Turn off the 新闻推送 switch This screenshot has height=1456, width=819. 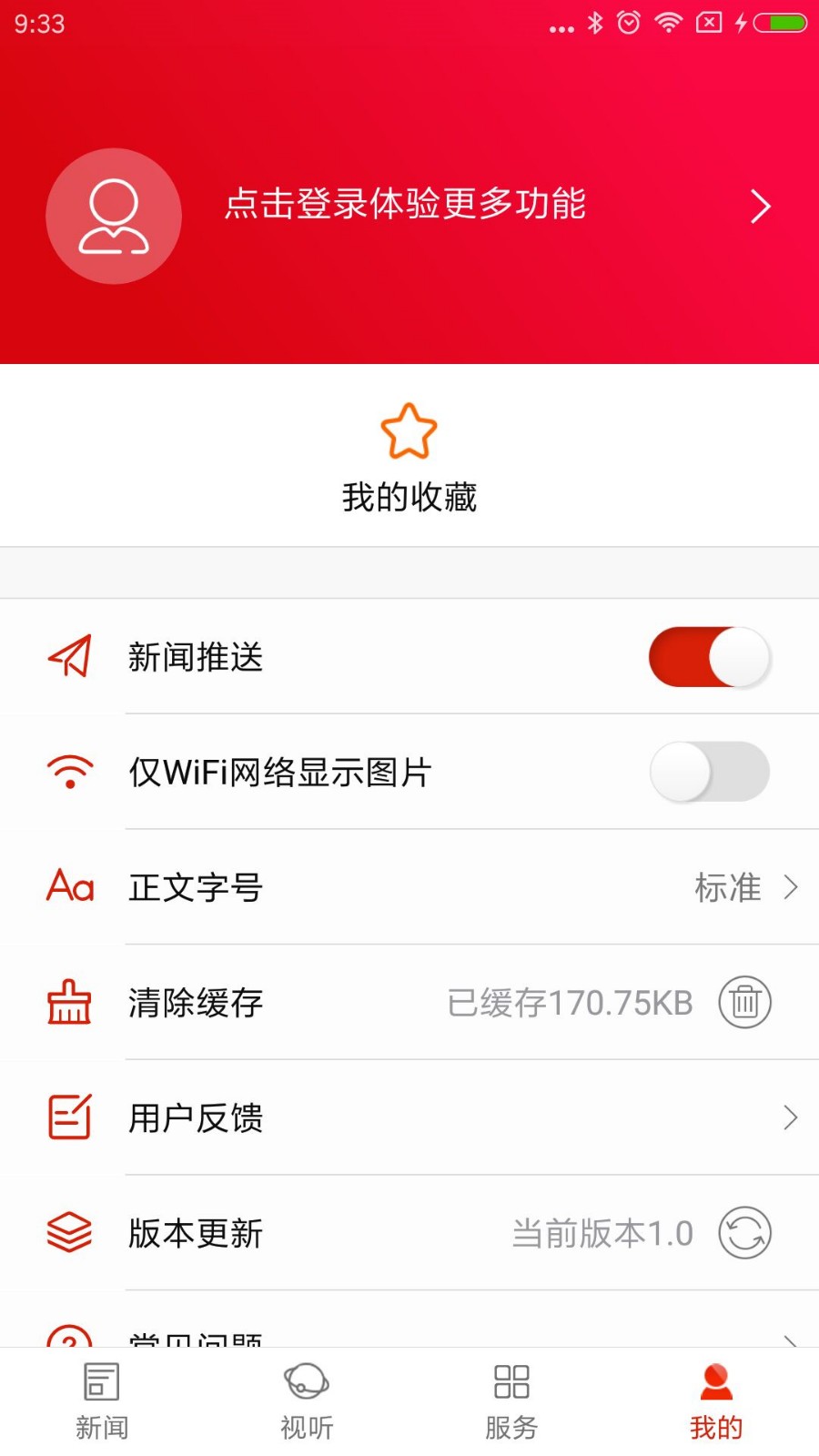pyautogui.click(x=709, y=657)
